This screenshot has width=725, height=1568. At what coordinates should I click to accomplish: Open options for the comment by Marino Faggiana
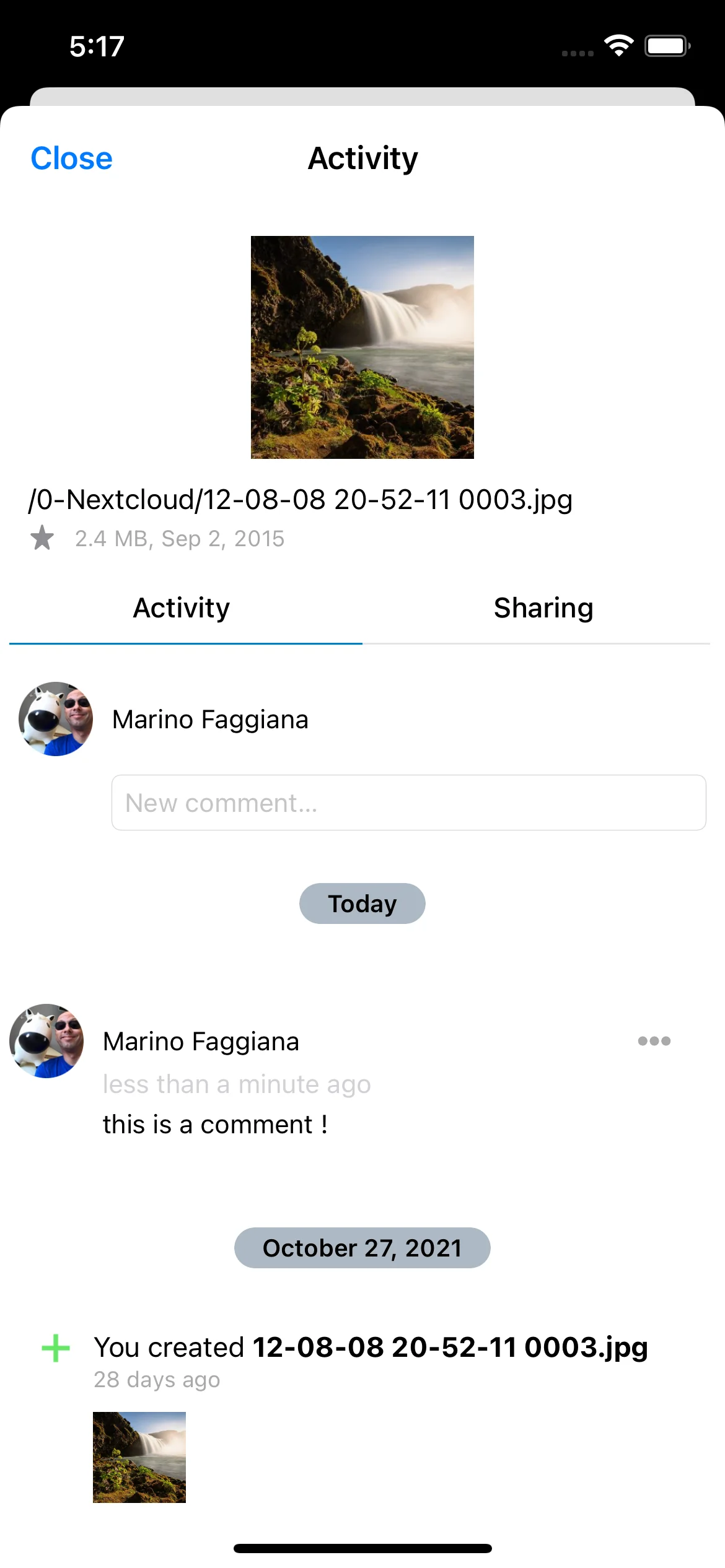[654, 1041]
